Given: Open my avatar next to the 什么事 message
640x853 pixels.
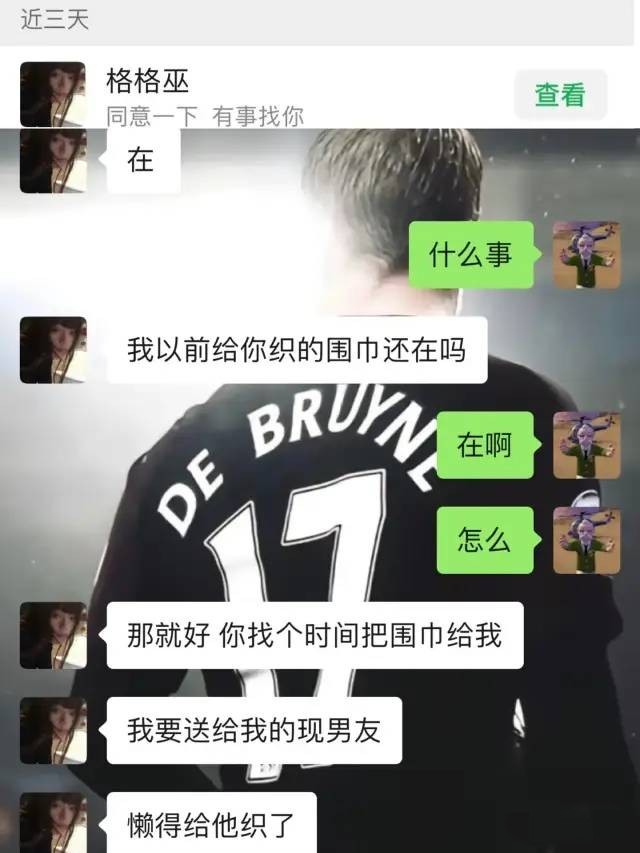Looking at the screenshot, I should point(586,255).
